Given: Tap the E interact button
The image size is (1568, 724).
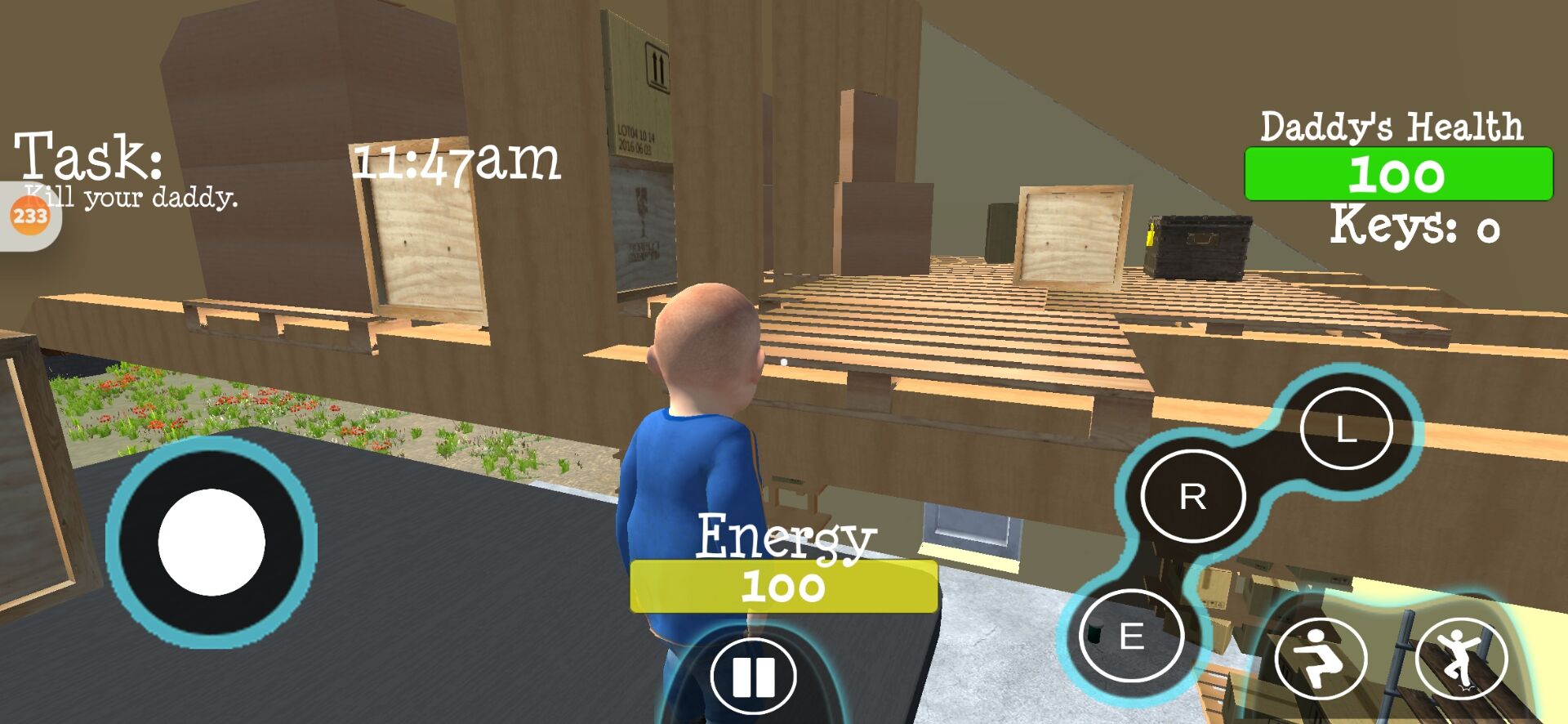Looking at the screenshot, I should point(1131,636).
